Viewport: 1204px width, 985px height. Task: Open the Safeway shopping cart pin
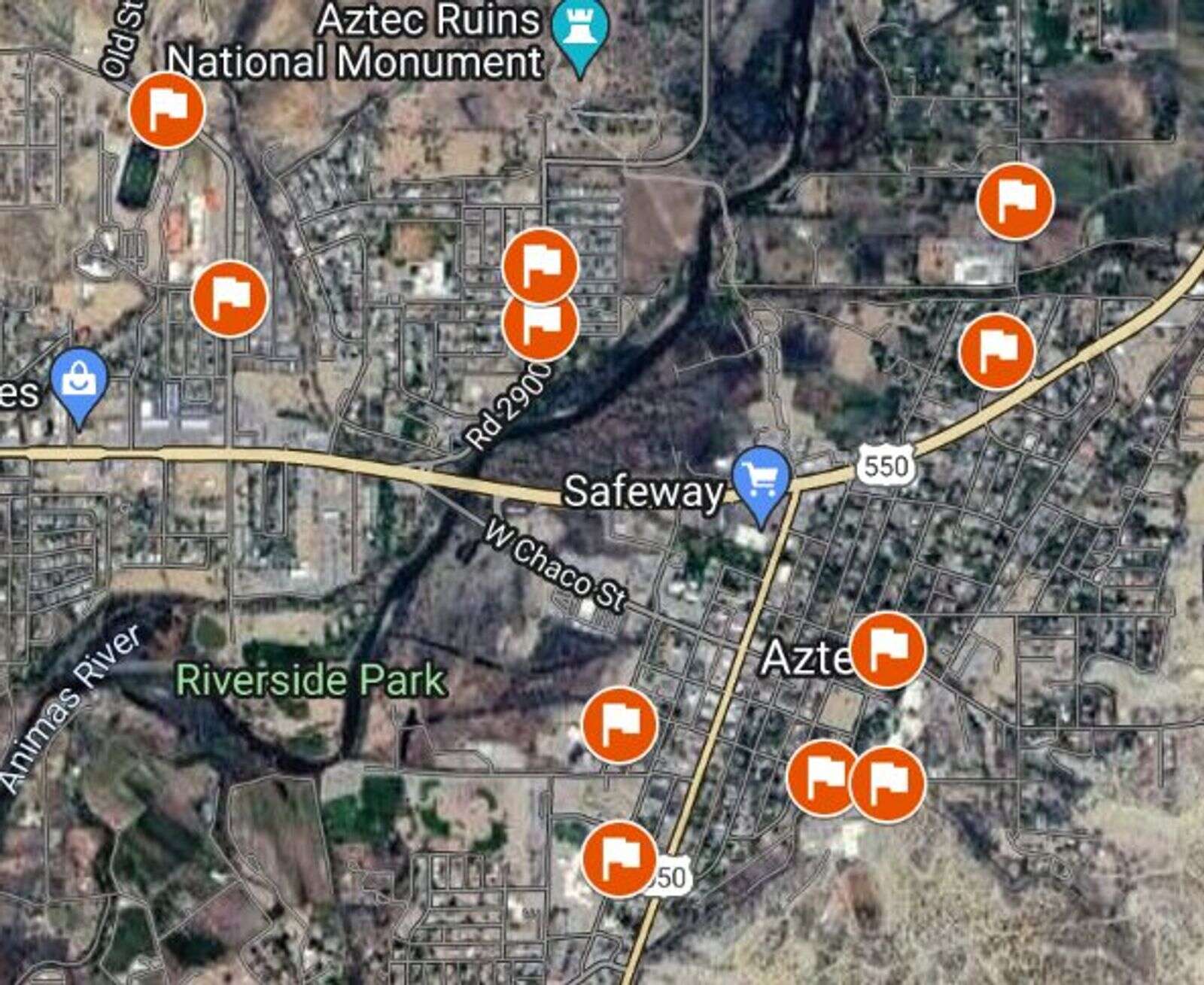tap(762, 479)
